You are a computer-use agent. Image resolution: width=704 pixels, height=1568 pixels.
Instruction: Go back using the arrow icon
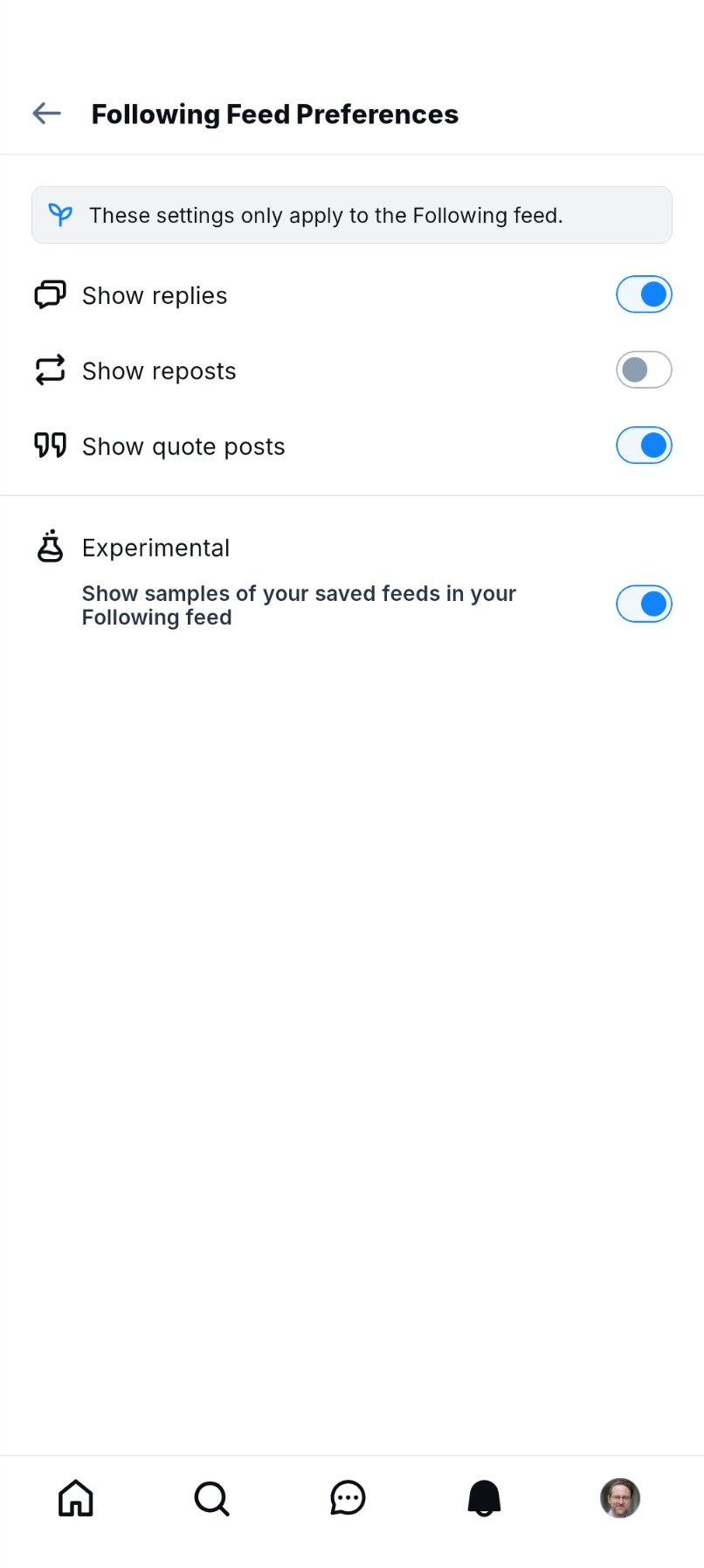click(x=46, y=114)
